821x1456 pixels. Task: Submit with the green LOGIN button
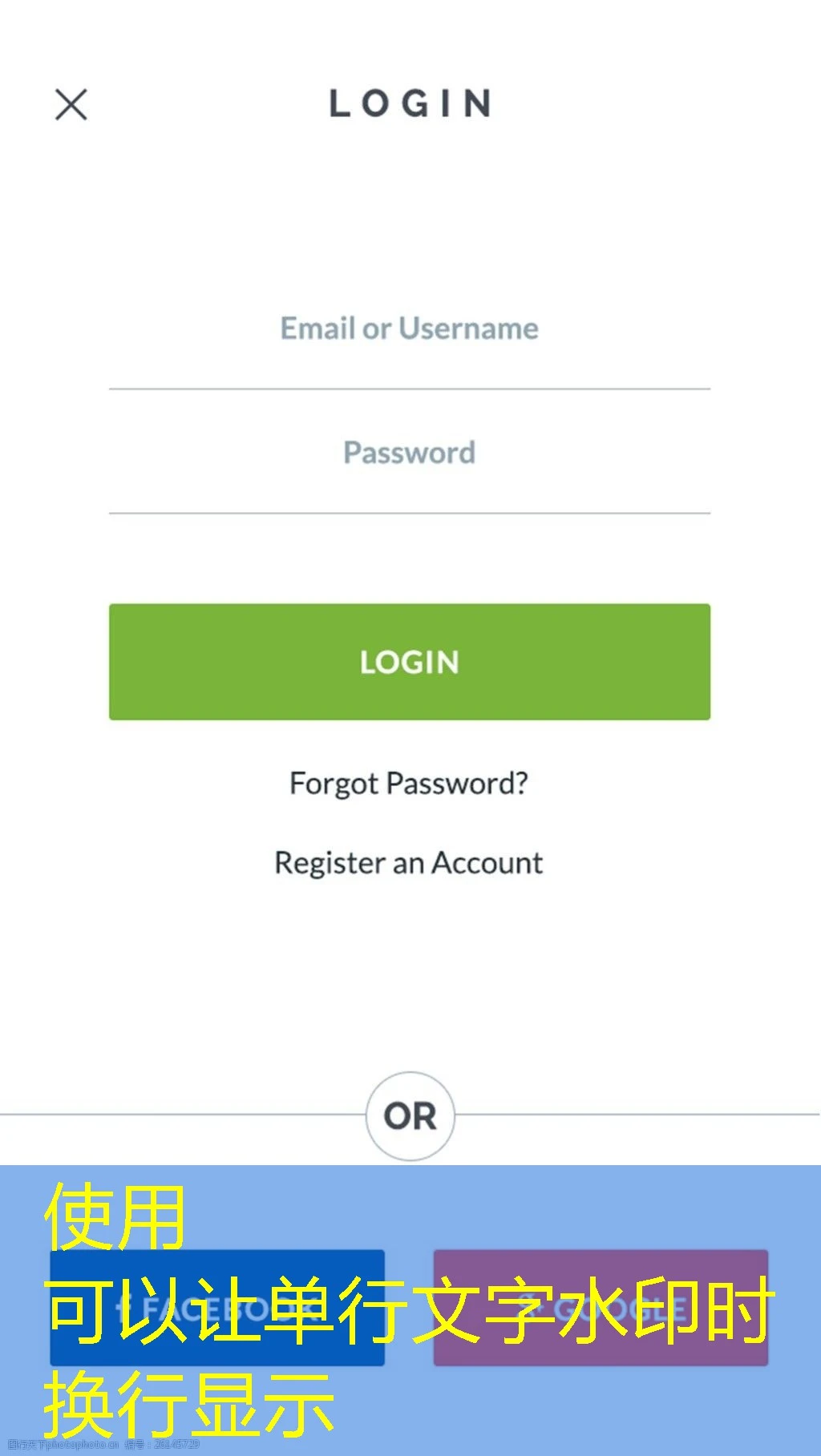click(x=409, y=662)
